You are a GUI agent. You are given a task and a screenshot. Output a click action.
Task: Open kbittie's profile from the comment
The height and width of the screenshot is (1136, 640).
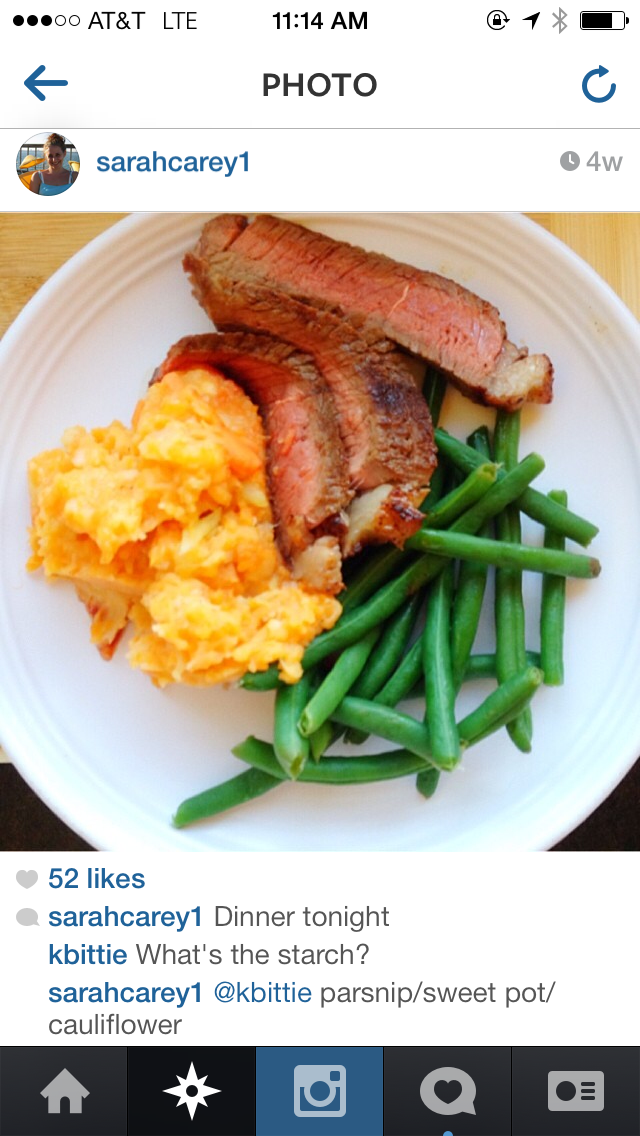[88, 954]
